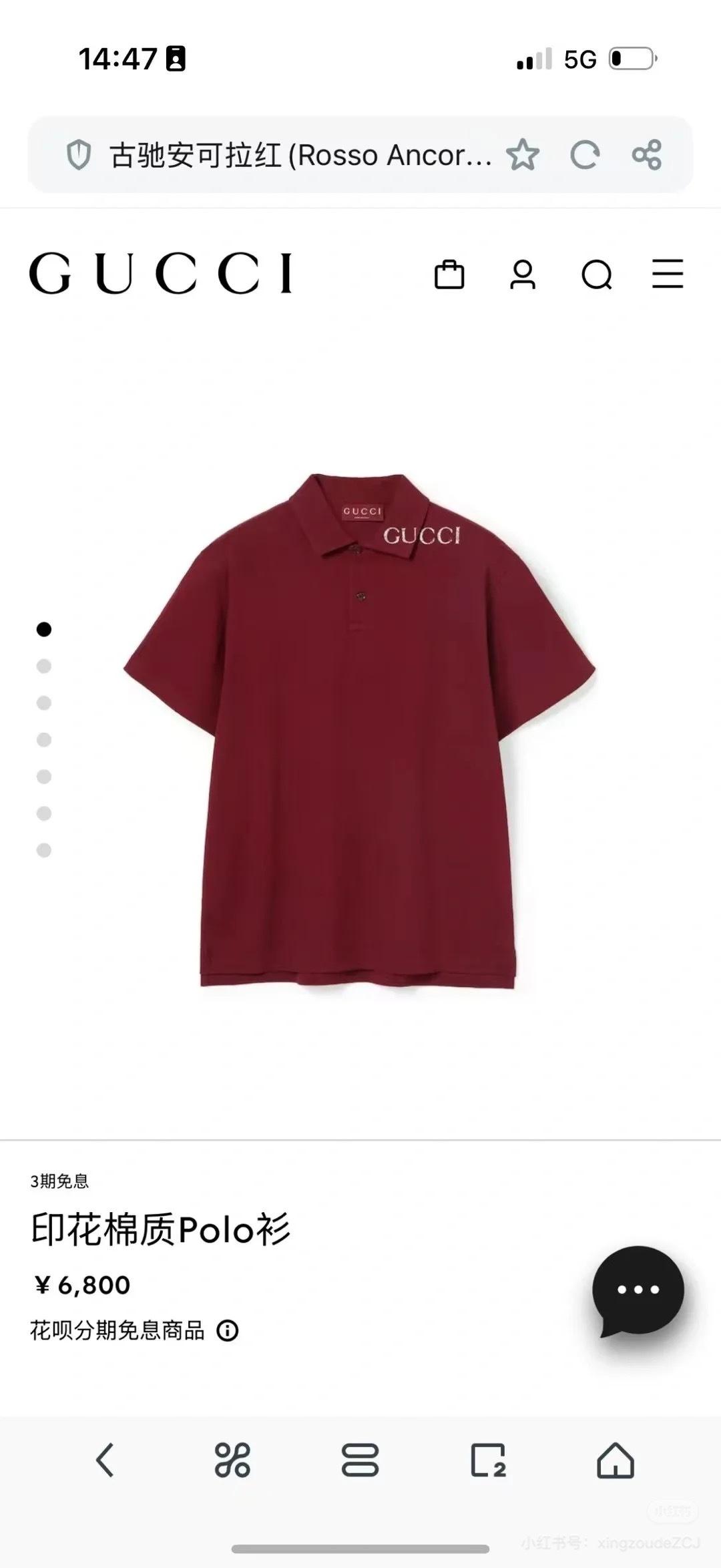
Task: Open the stacked bars toolbar button
Action: [x=360, y=1459]
